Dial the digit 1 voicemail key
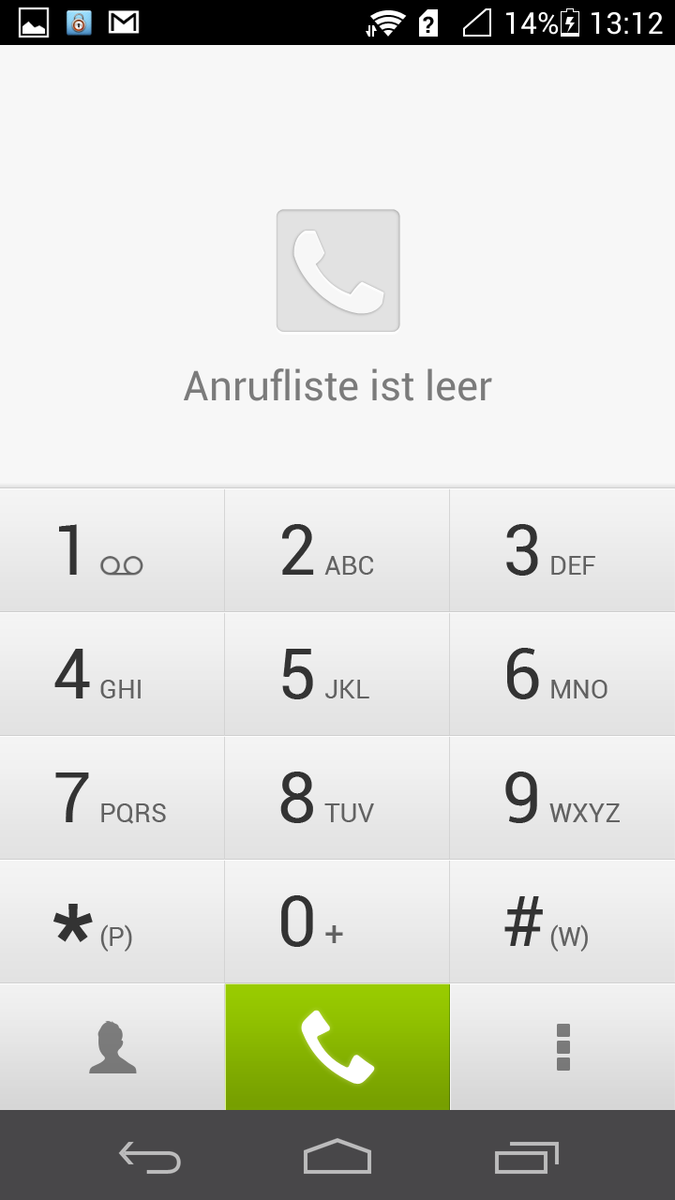Screen dimensions: 675x1200 coord(112,551)
